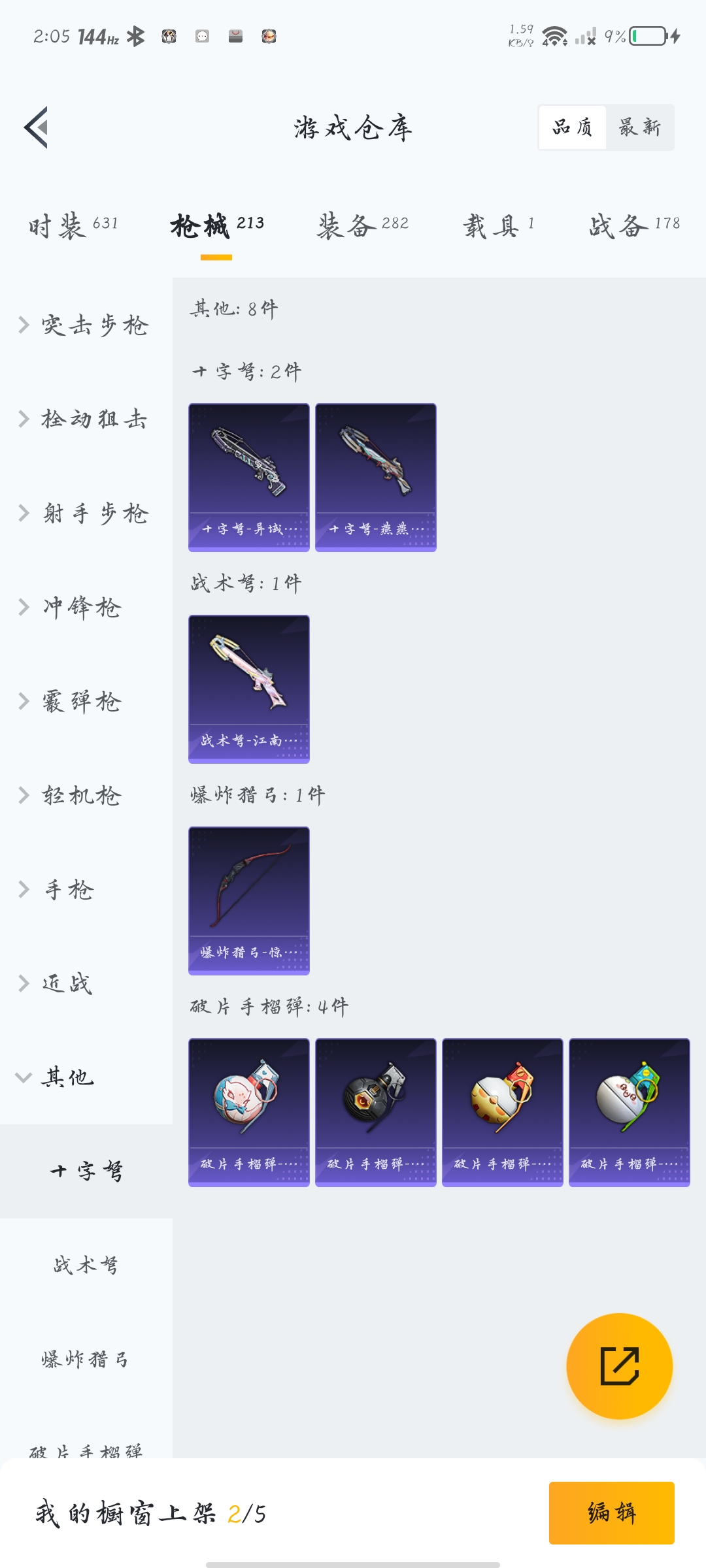The height and width of the screenshot is (1568, 706).
Task: Tap the 编辑 button
Action: (611, 1512)
